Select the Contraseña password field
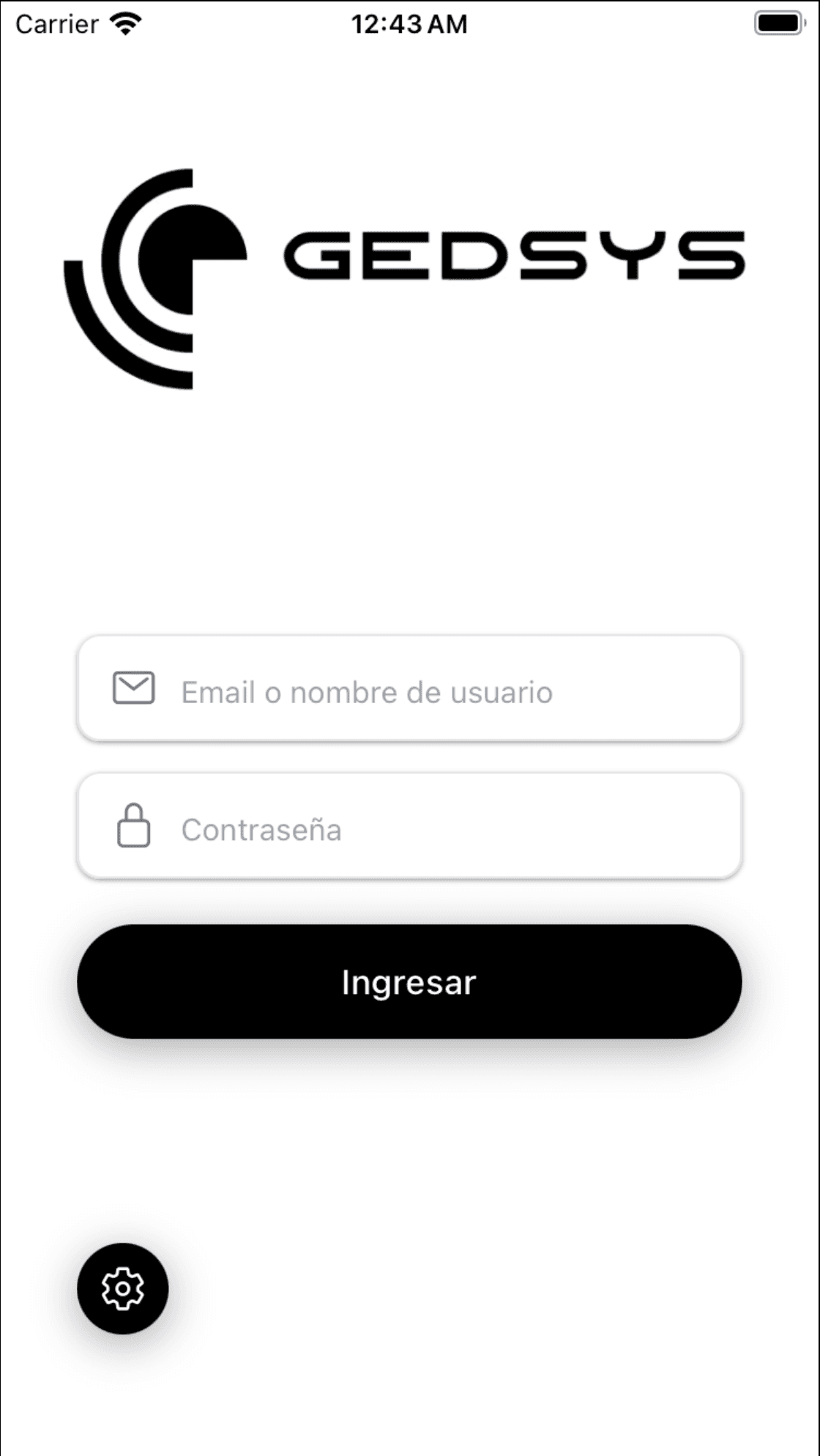The width and height of the screenshot is (820, 1456). coord(410,826)
